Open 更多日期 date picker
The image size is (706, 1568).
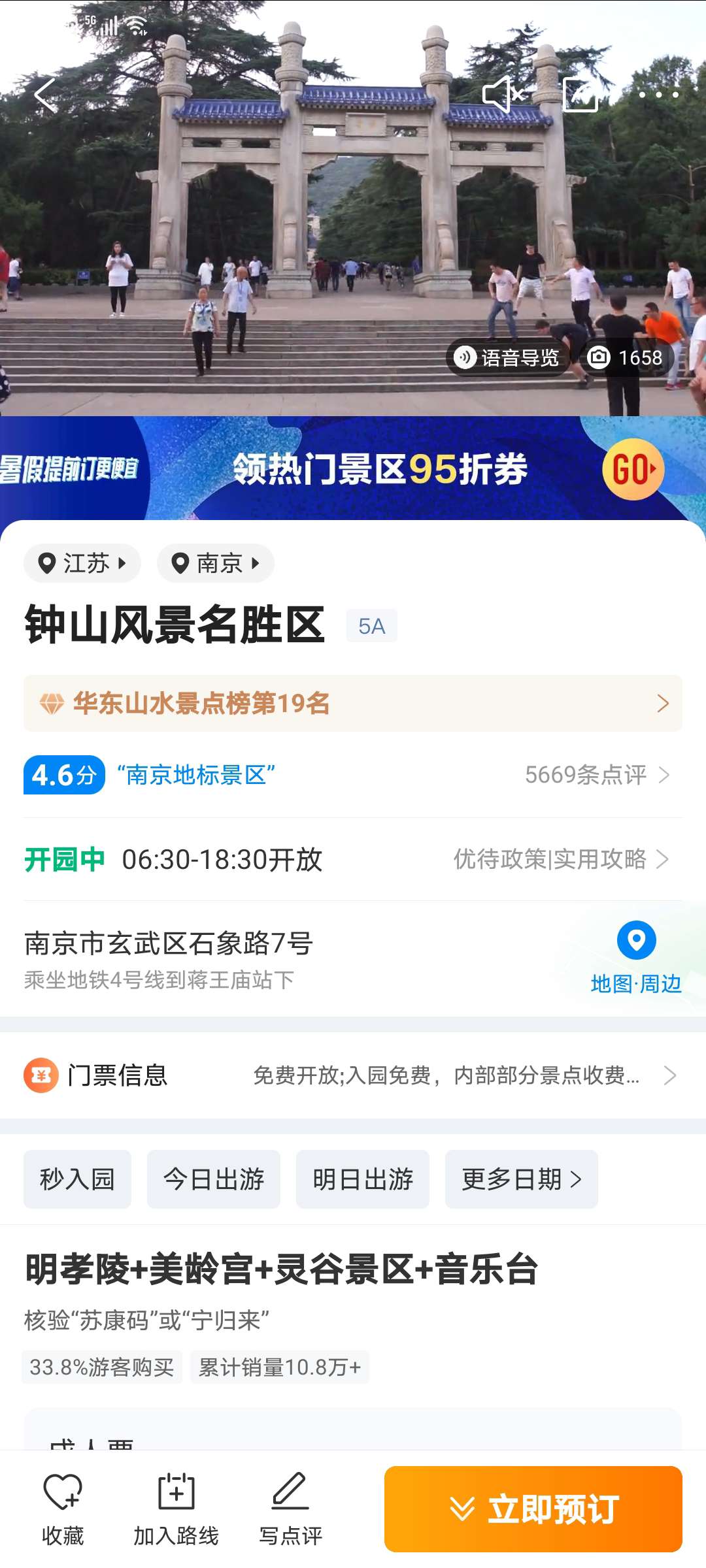(521, 1179)
